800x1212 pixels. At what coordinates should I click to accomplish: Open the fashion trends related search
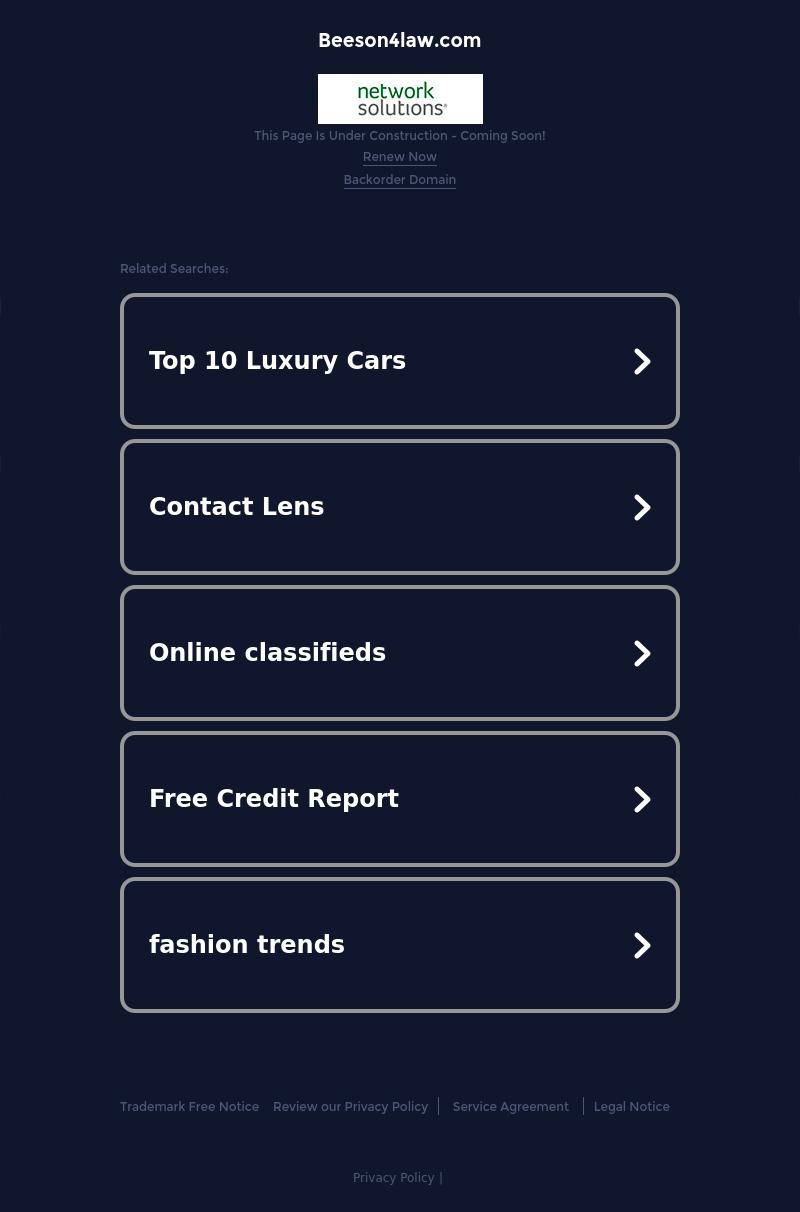click(x=400, y=945)
